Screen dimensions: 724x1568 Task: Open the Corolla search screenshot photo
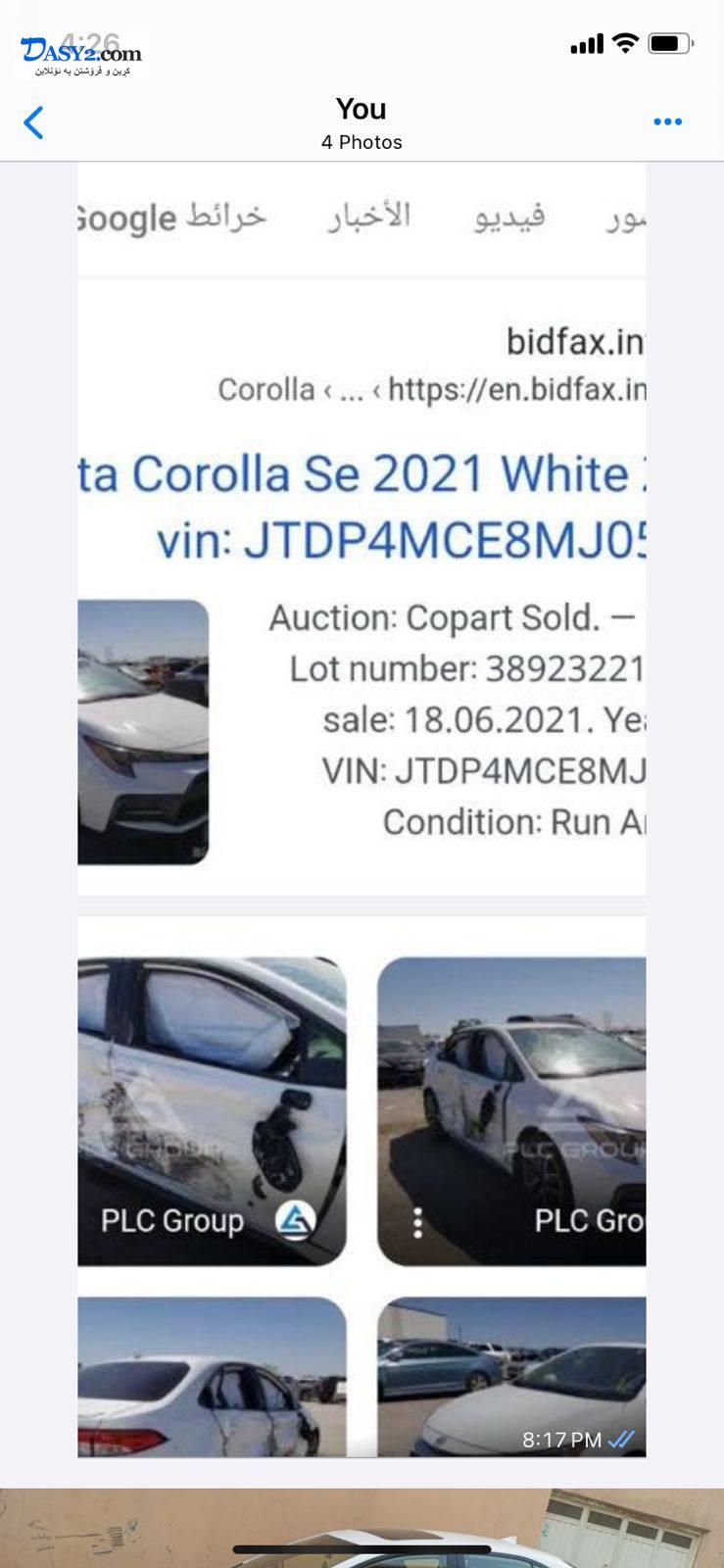pos(362,810)
